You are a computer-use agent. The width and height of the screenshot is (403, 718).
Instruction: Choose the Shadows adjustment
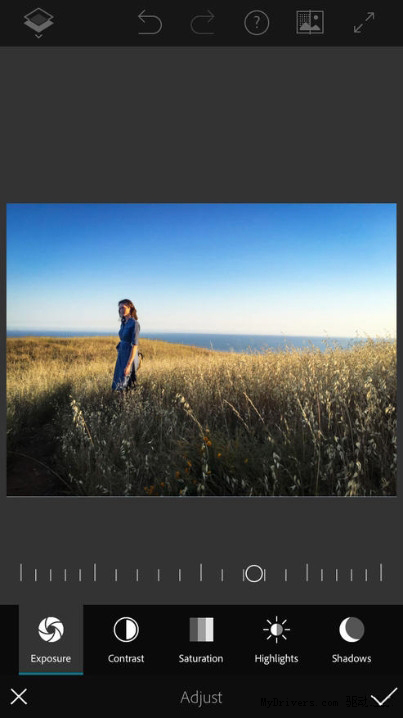tap(351, 640)
